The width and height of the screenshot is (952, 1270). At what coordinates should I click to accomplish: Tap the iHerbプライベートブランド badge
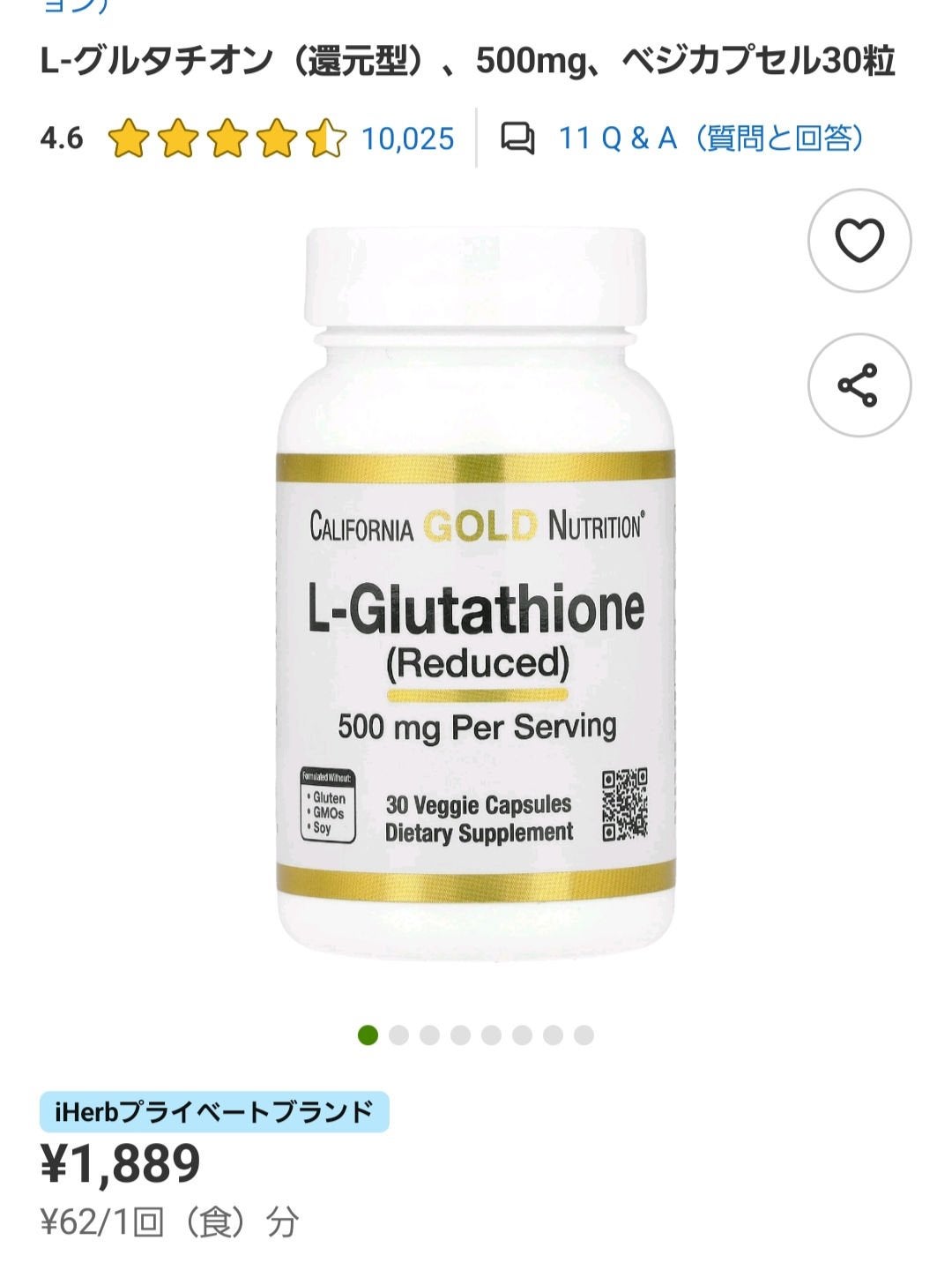214,1112
